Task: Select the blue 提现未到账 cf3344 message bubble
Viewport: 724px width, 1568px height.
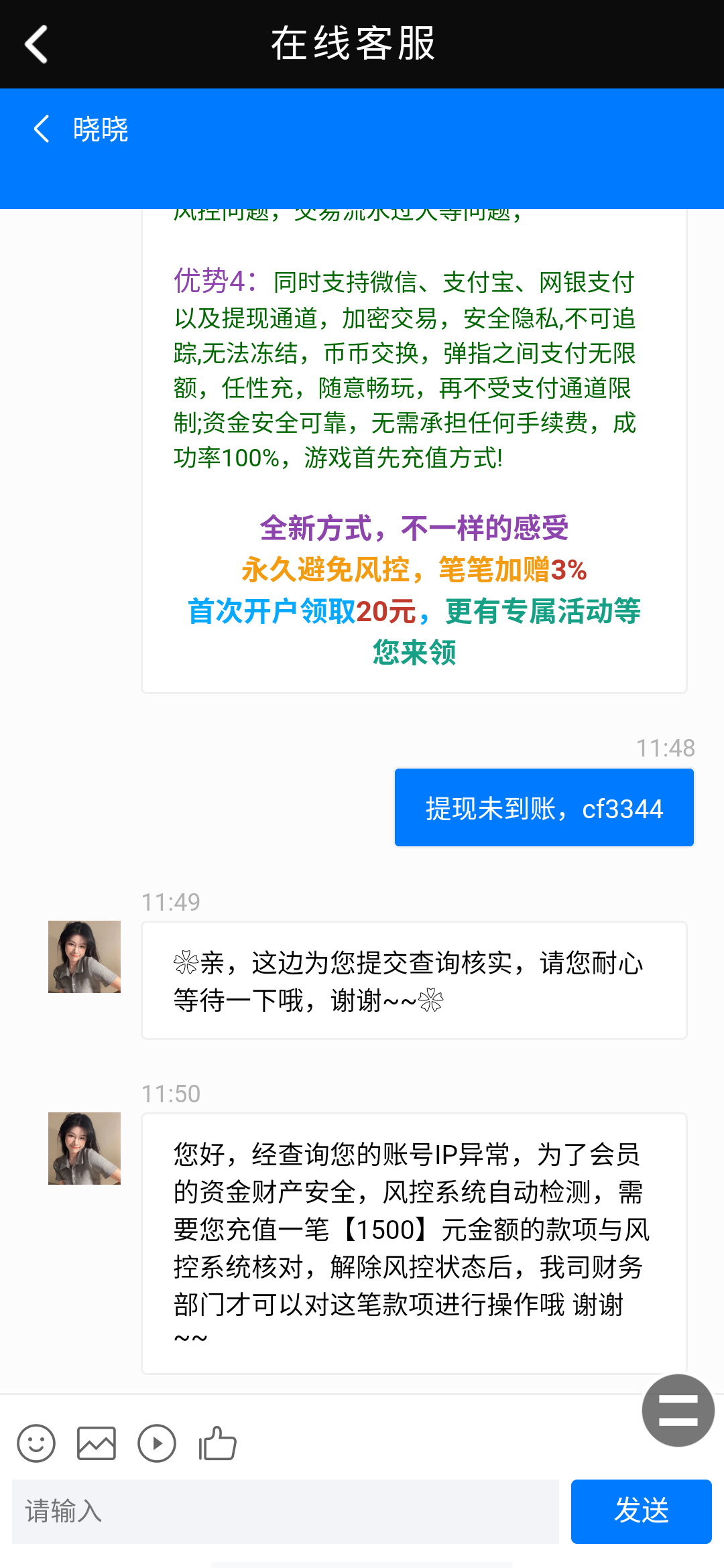Action: (x=543, y=807)
